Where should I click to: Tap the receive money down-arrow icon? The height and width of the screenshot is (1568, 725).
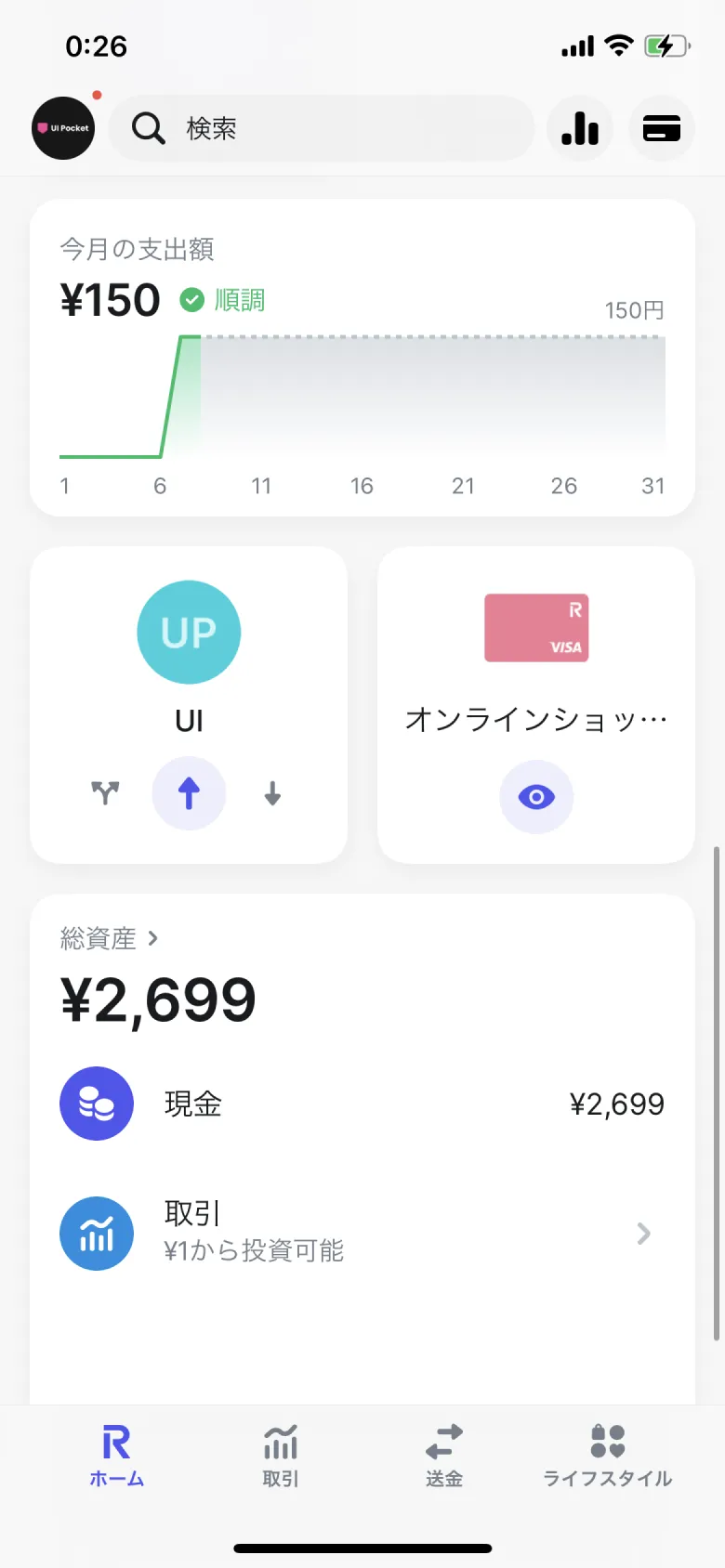tap(270, 792)
